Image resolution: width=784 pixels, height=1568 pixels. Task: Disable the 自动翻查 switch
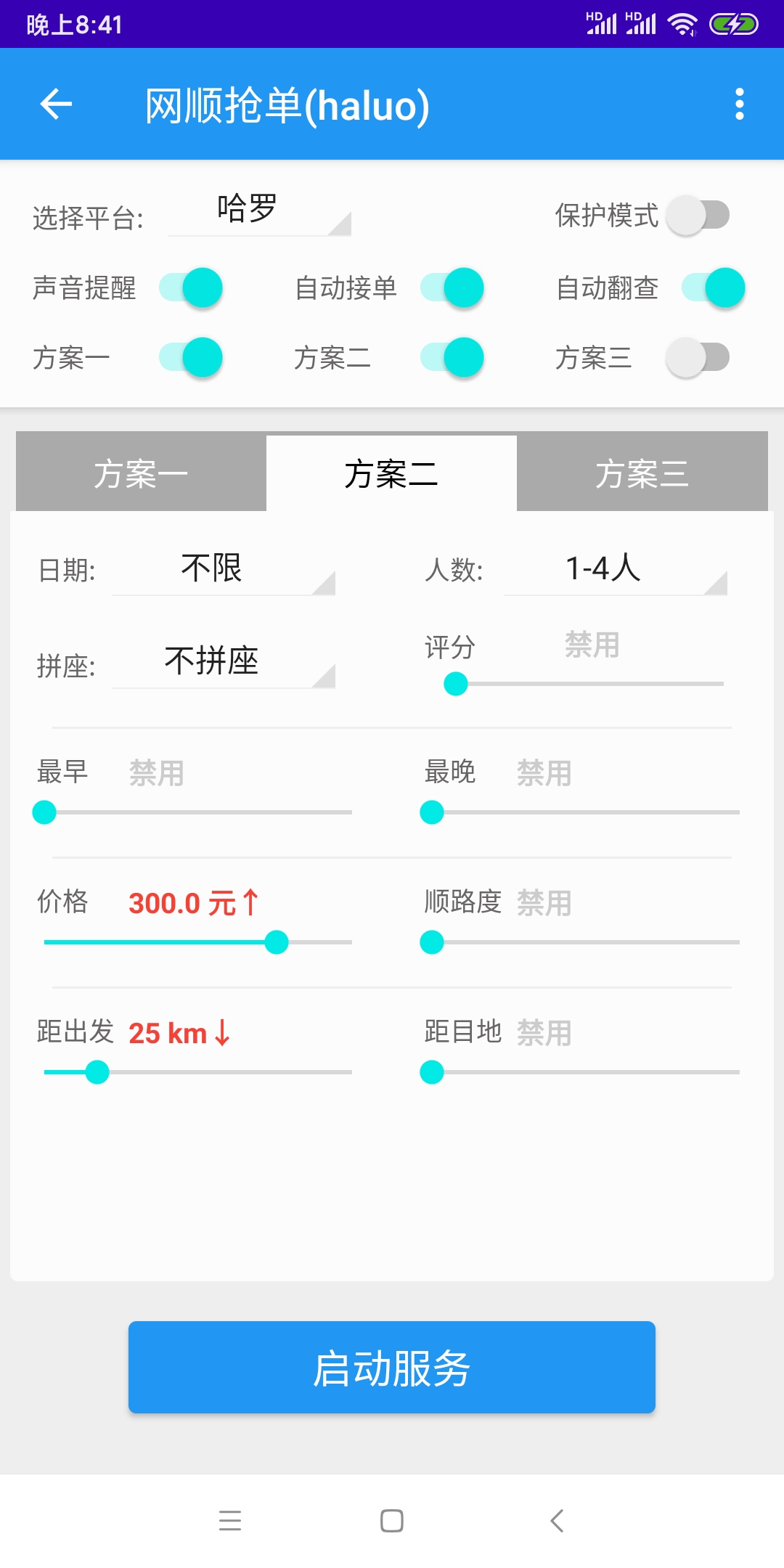coord(712,287)
